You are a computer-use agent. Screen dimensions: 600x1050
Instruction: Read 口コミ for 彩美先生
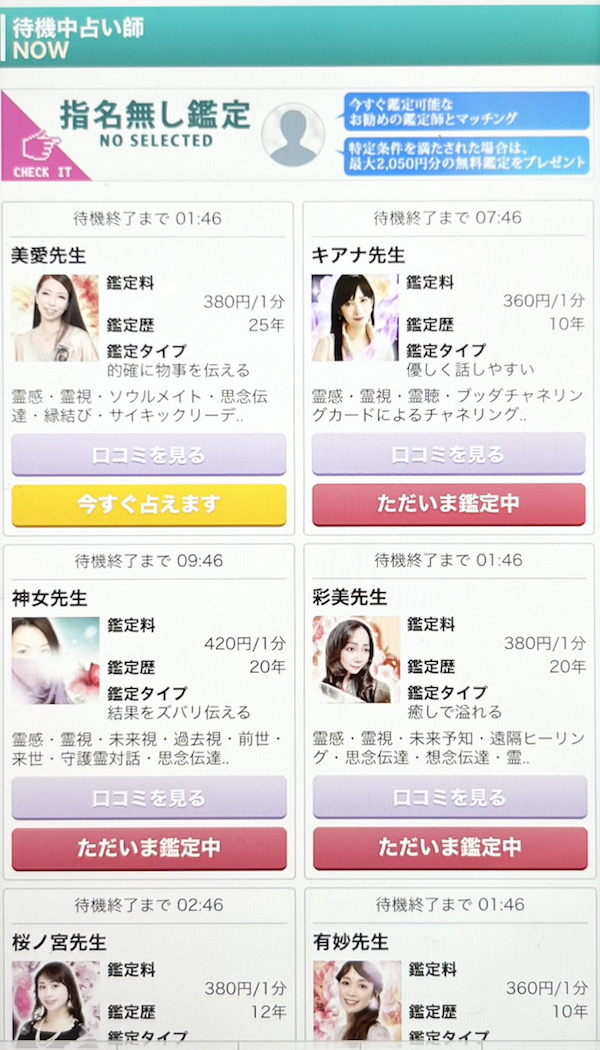(x=449, y=798)
